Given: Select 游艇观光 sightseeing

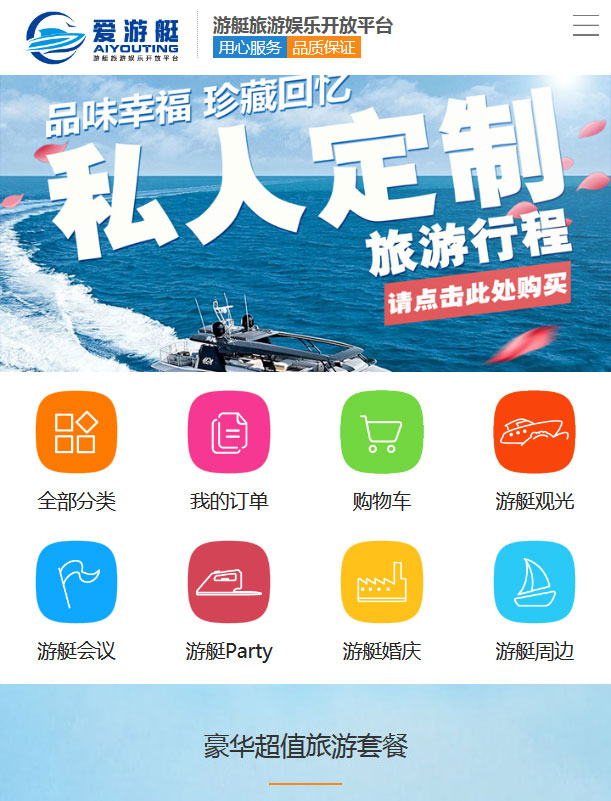Looking at the screenshot, I should coord(534,432).
